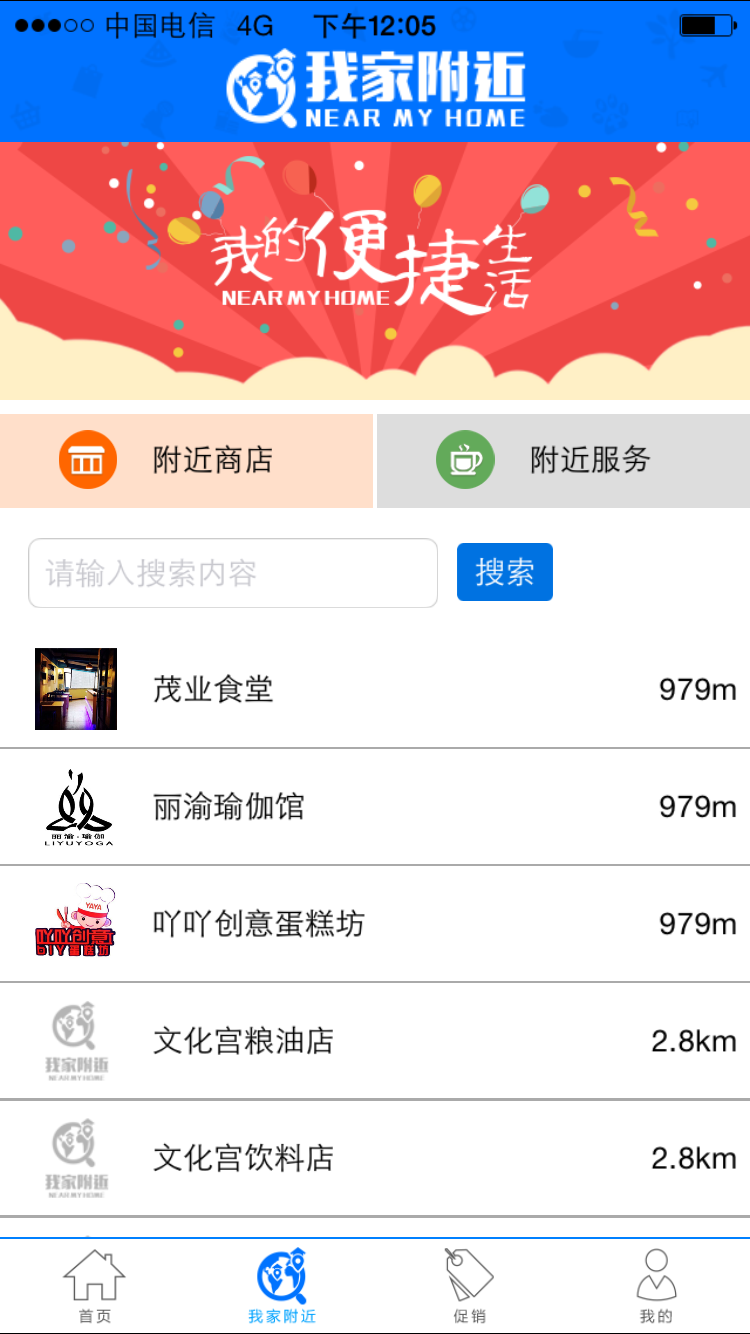Select the 文化宫饮料店 row
This screenshot has height=1334, width=750.
375,1158
